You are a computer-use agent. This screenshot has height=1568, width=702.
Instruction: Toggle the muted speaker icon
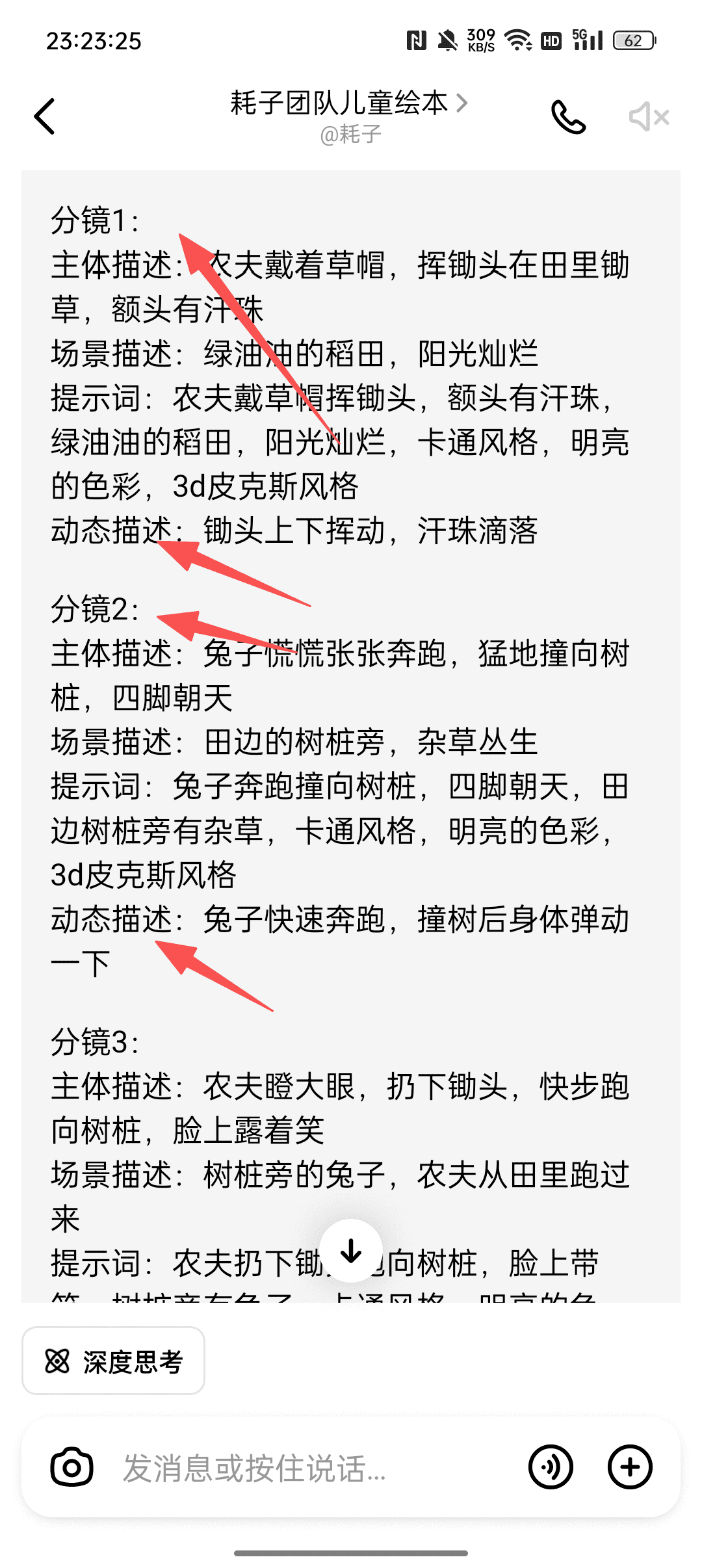click(649, 117)
